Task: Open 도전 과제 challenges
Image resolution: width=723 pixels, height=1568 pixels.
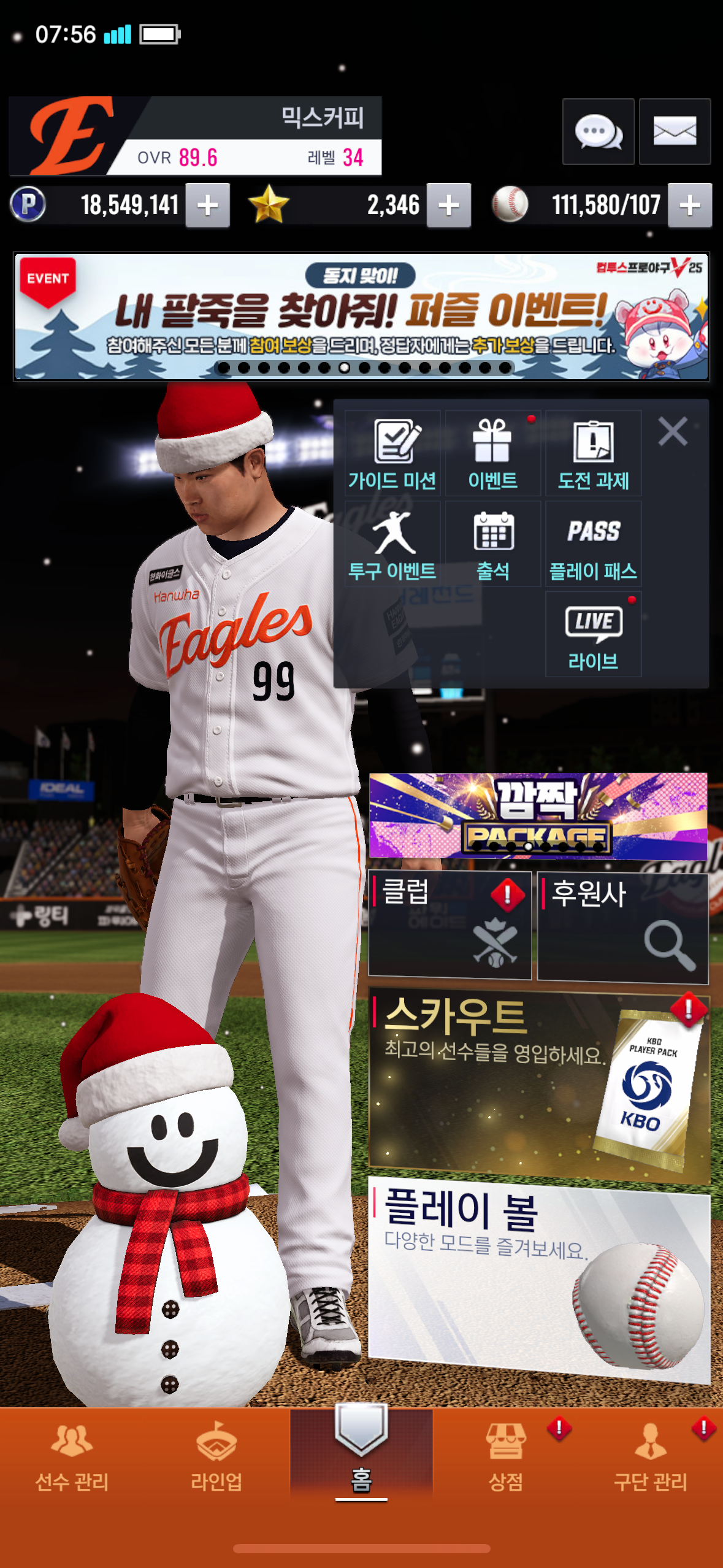Action: 593,454
